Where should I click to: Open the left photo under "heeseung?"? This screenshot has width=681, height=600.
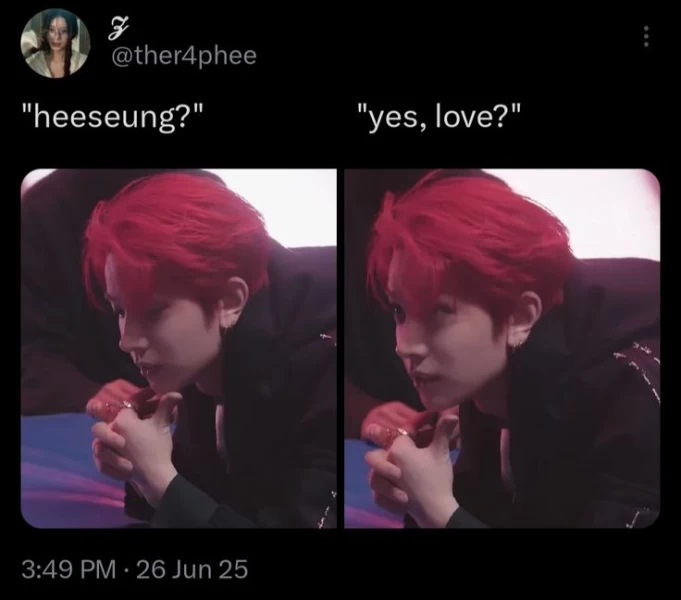pyautogui.click(x=179, y=348)
